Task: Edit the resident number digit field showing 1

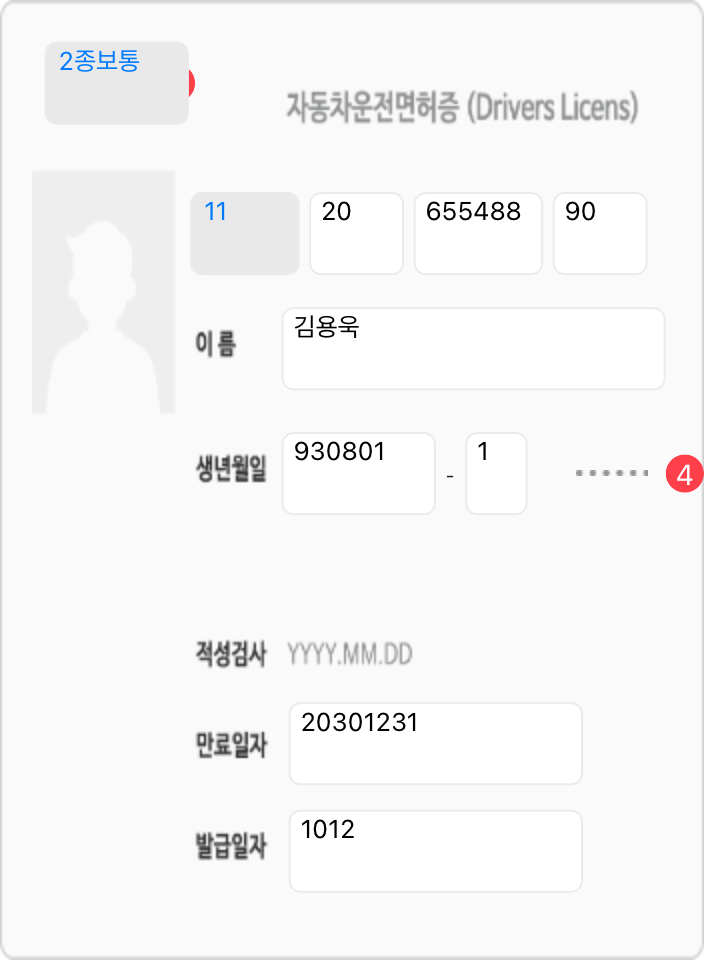Action: [496, 473]
